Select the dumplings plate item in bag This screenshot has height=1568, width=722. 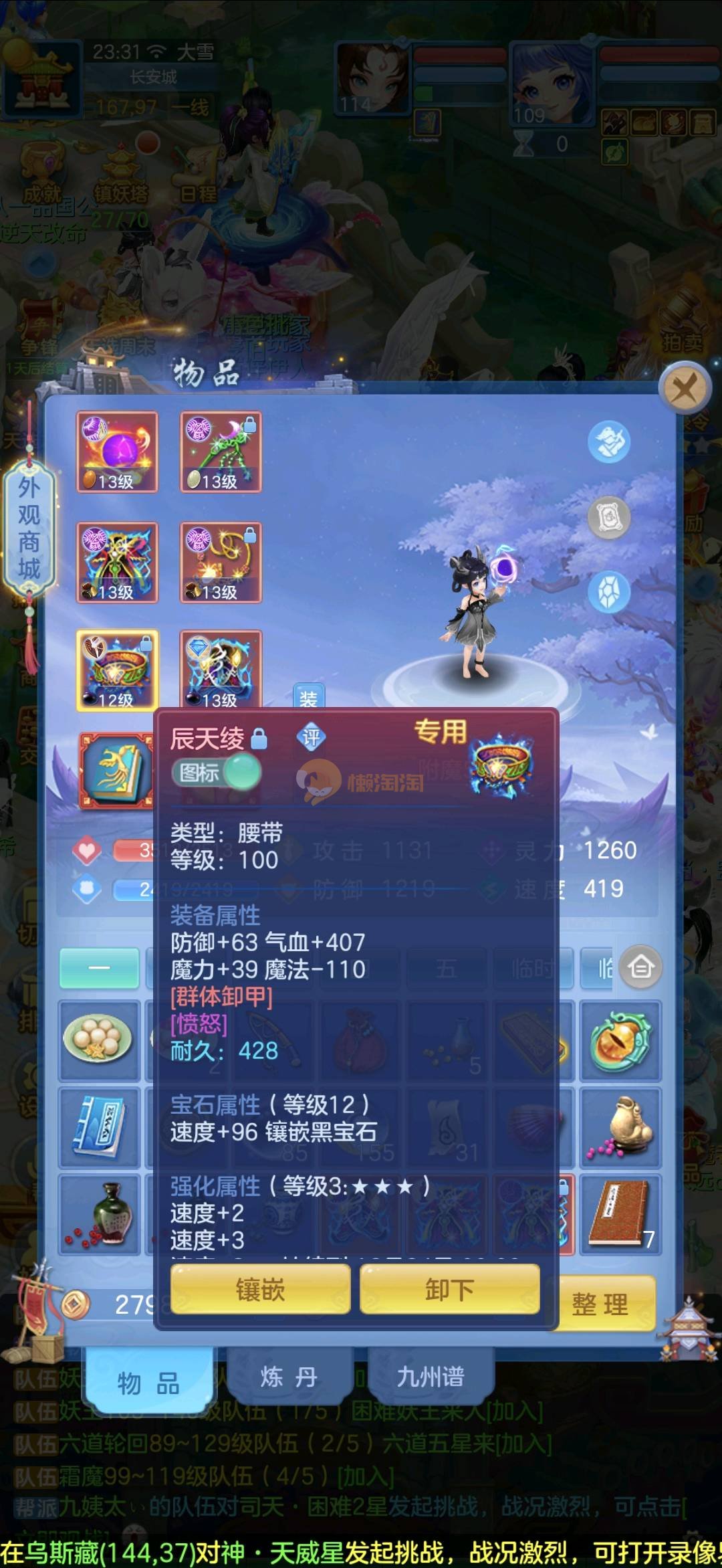98,1040
